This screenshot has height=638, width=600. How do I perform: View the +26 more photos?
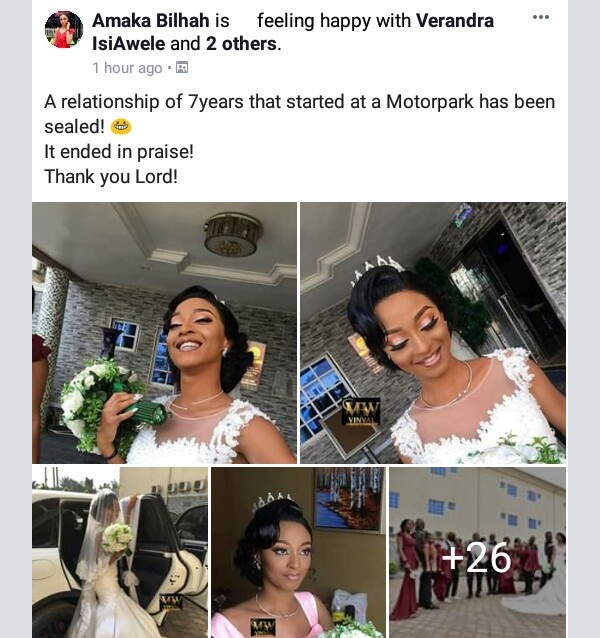pyautogui.click(x=477, y=552)
